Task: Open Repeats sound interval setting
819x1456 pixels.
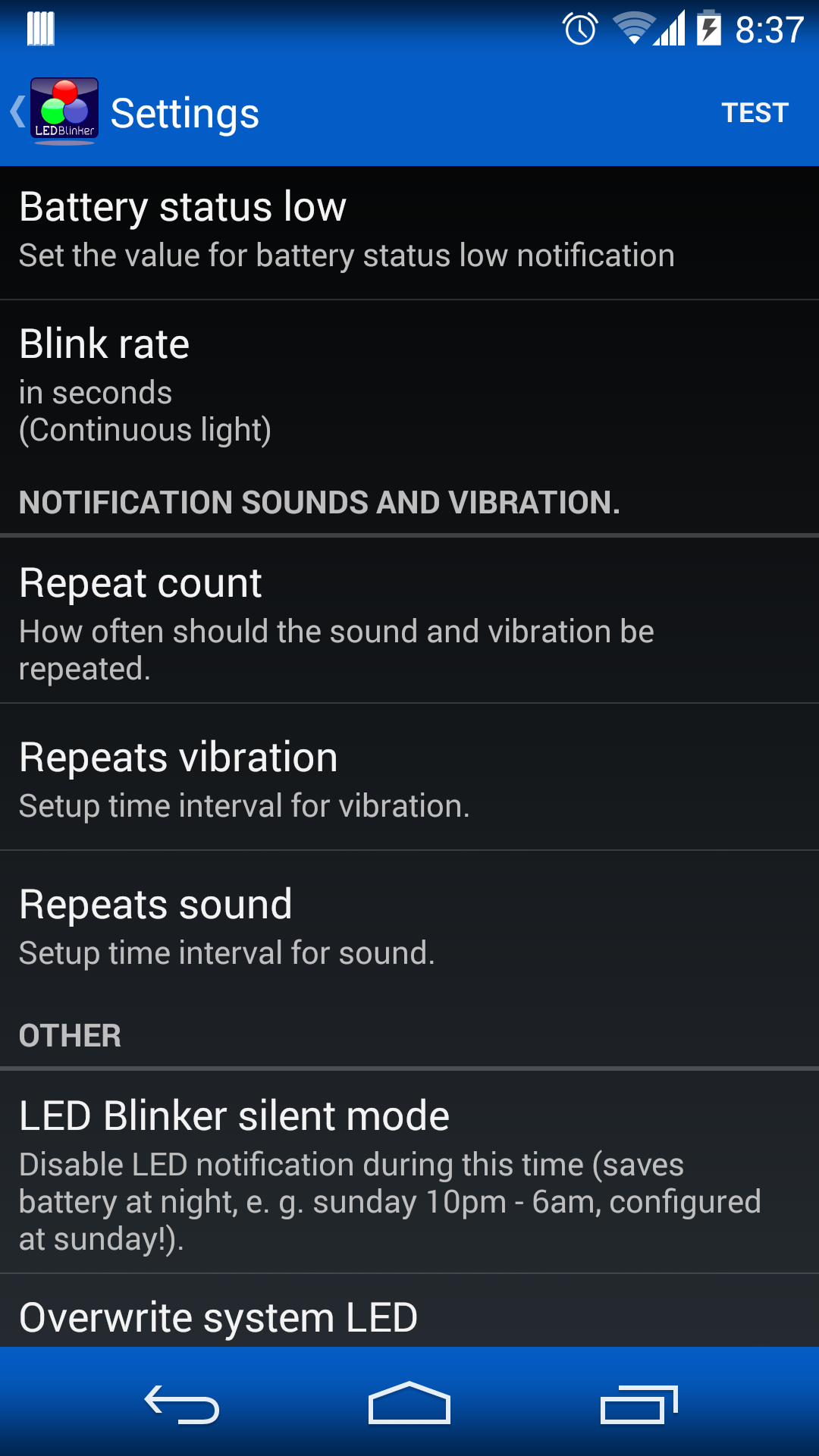Action: tap(409, 924)
